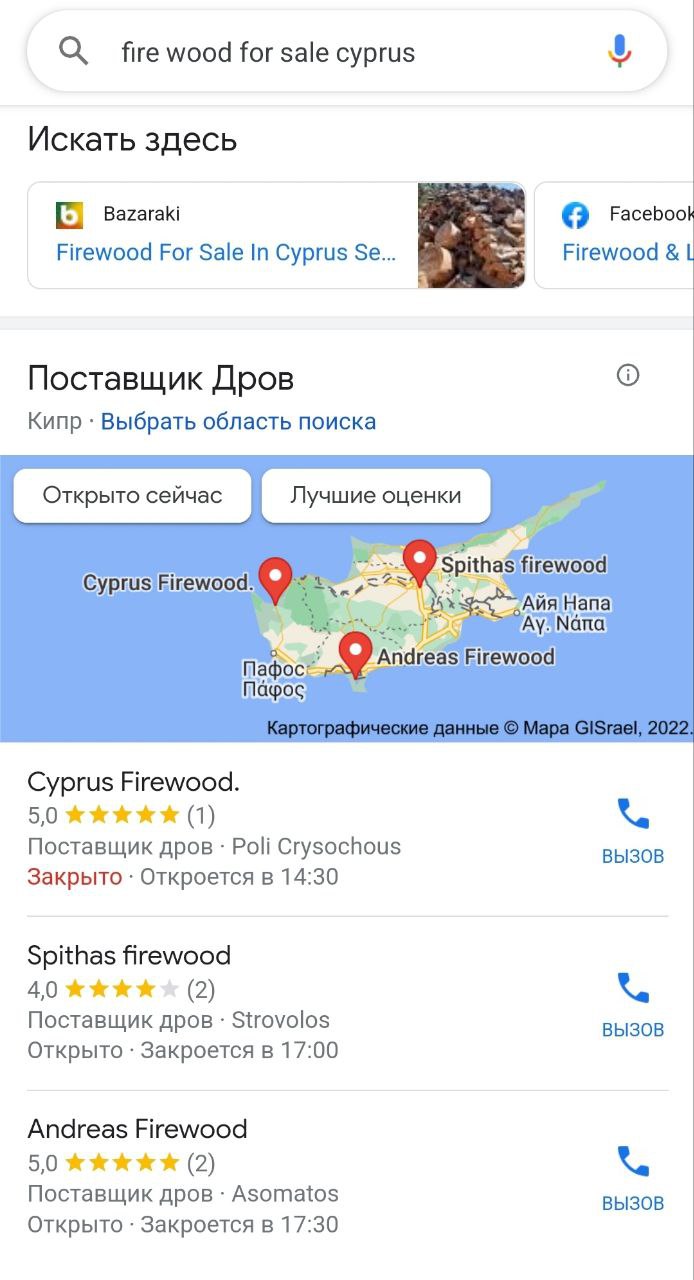Start voice search with the microphone

pyautogui.click(x=620, y=51)
